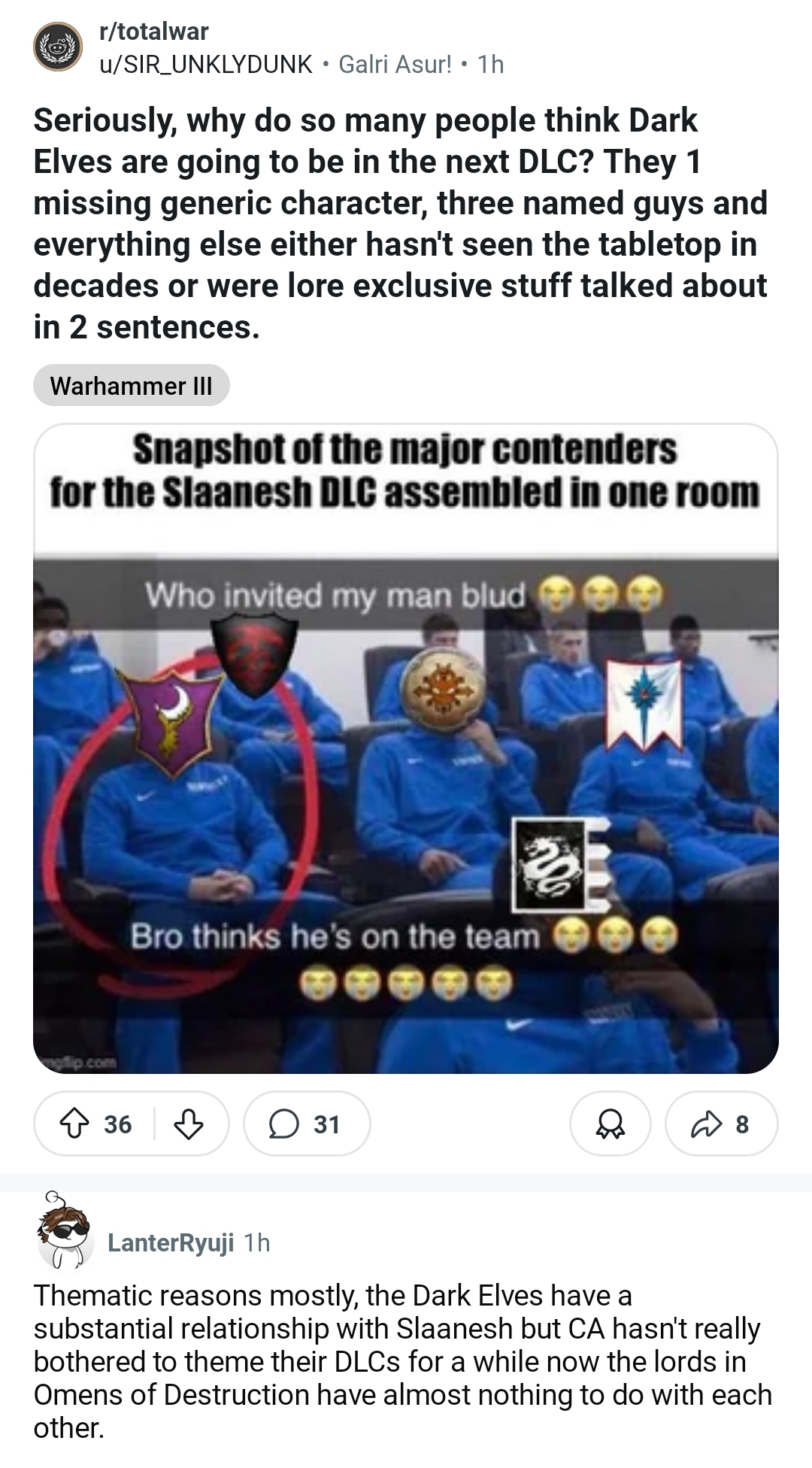The image size is (812, 1468).
Task: Open the r/totalwar subreddit link
Action: (x=153, y=31)
